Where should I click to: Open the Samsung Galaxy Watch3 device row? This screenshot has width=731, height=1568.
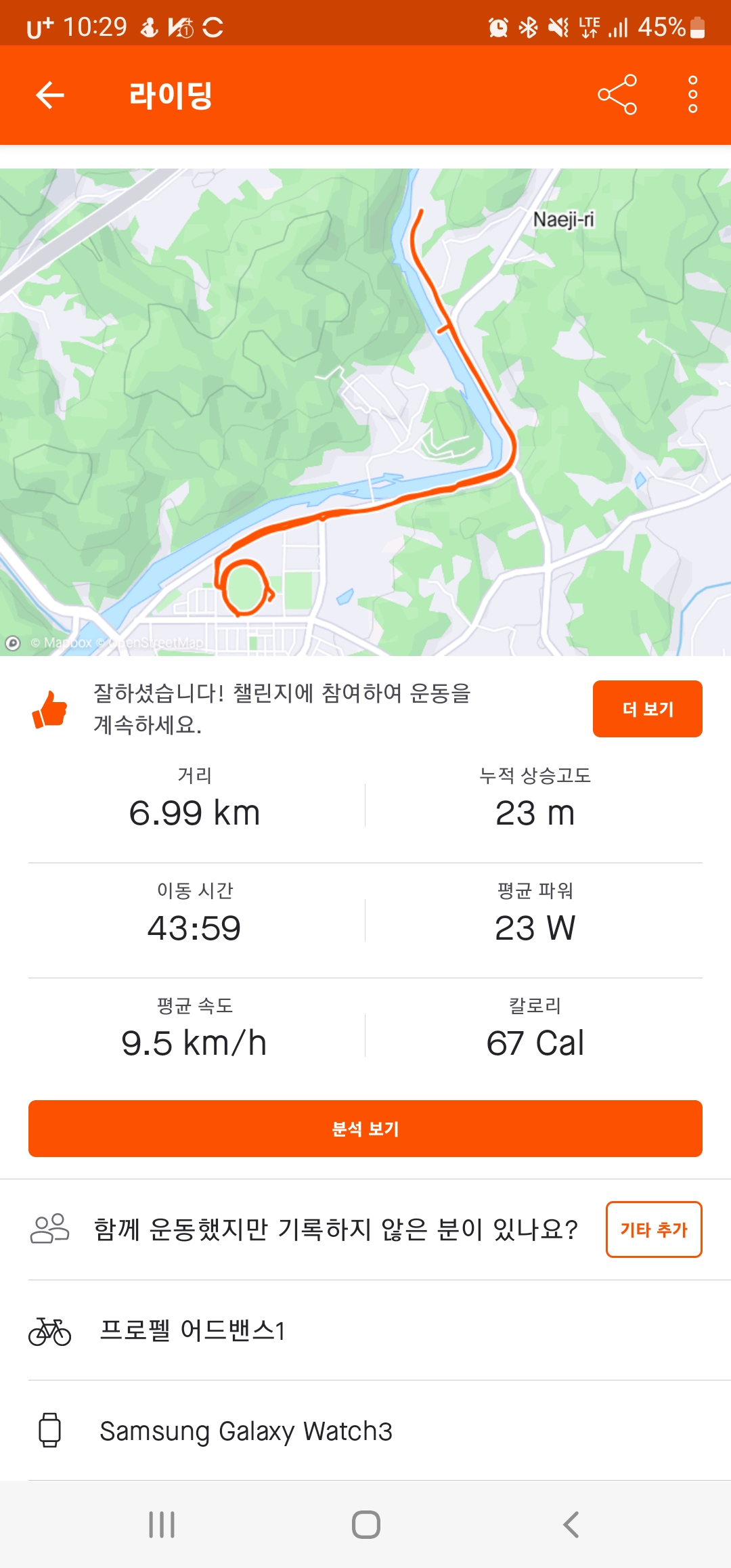(365, 1431)
